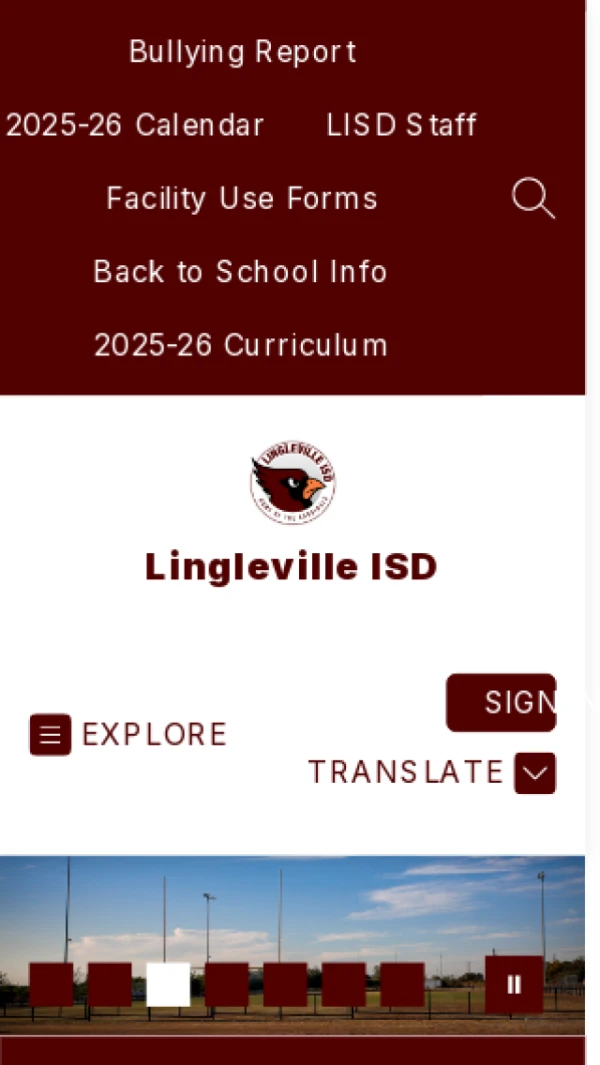The height and width of the screenshot is (1065, 600).
Task: Go to Facility Use Forms
Action: click(x=242, y=199)
